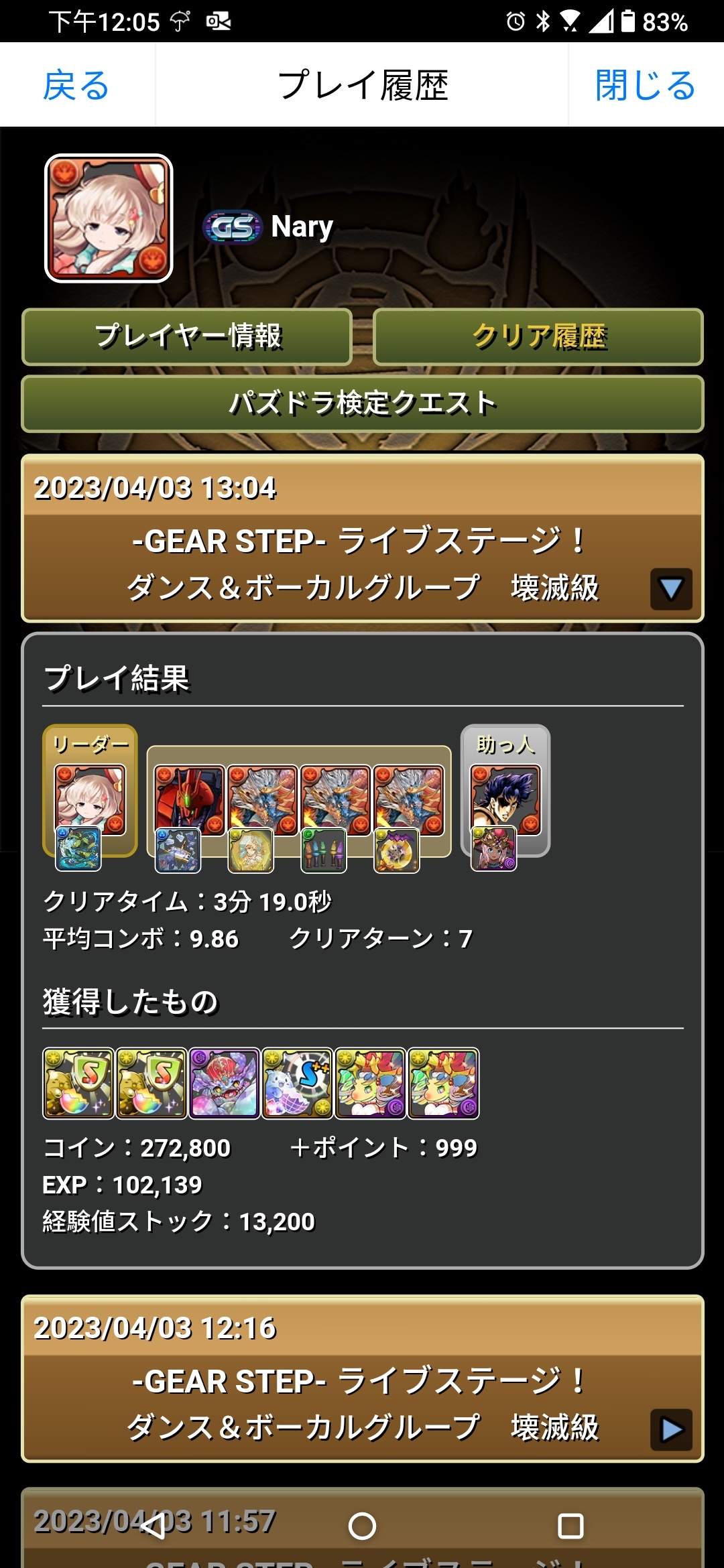Tap the helper (助っ人) monster icon
Viewport: 724px width, 1568px height.
[x=505, y=800]
